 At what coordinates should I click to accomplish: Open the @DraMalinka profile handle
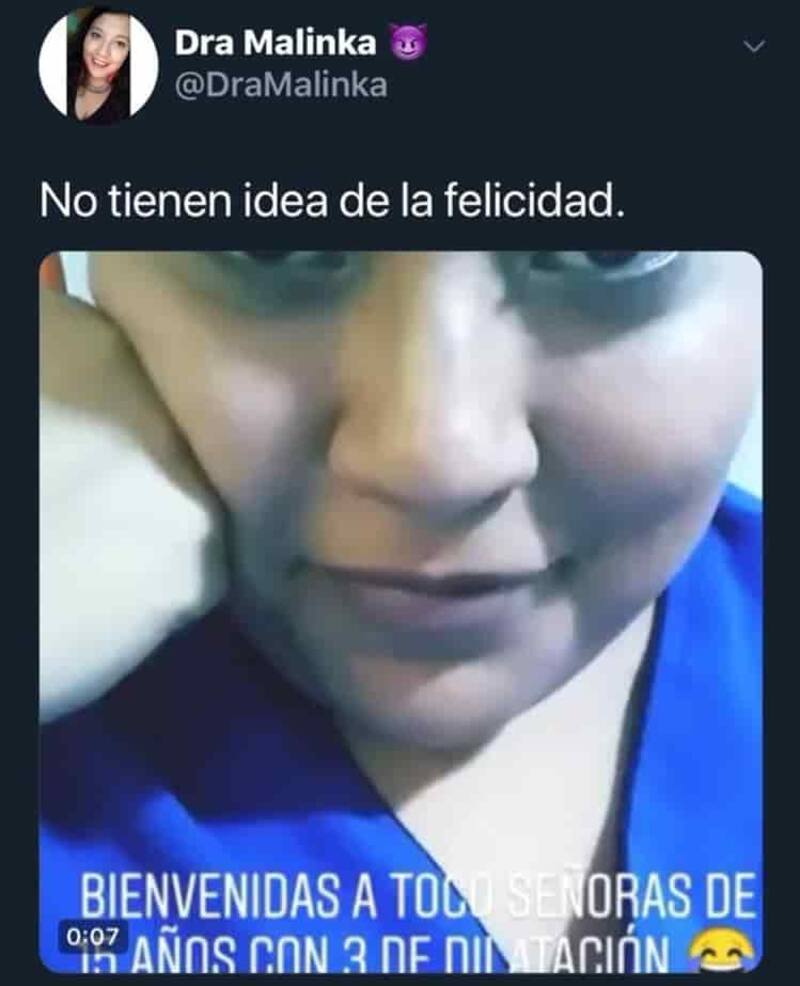[x=281, y=86]
